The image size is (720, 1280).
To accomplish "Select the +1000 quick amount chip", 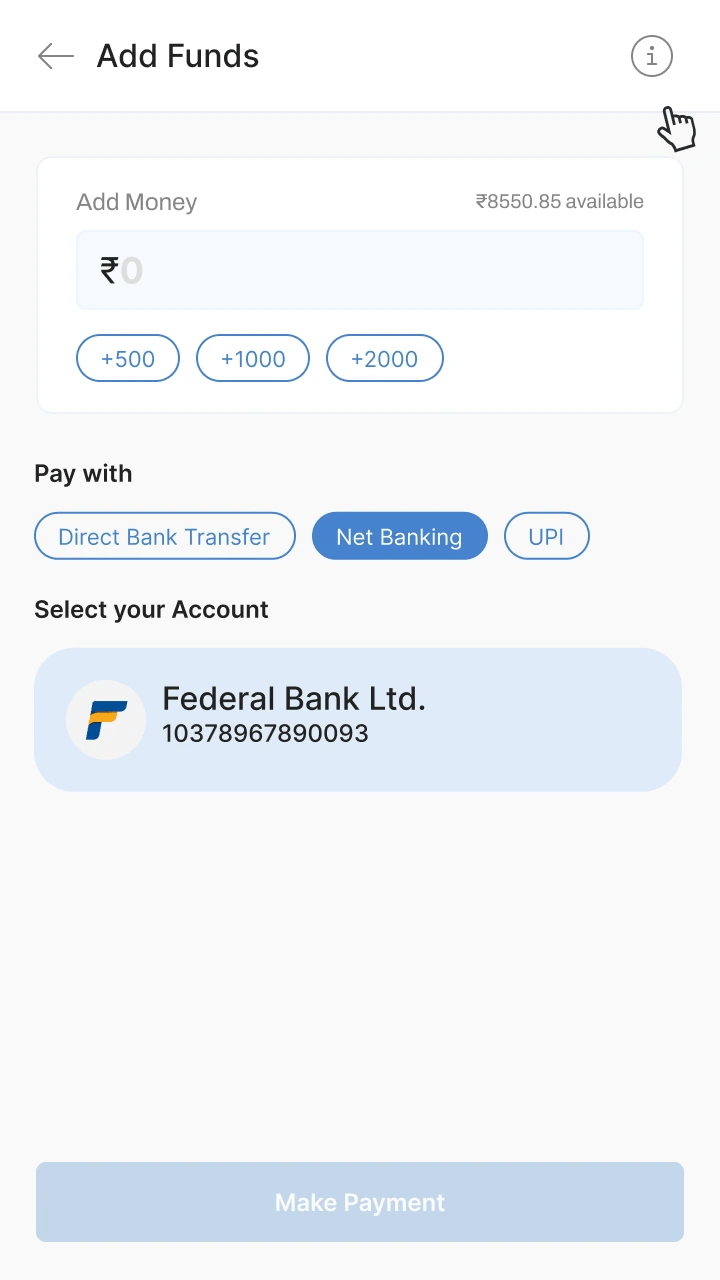I will point(253,358).
